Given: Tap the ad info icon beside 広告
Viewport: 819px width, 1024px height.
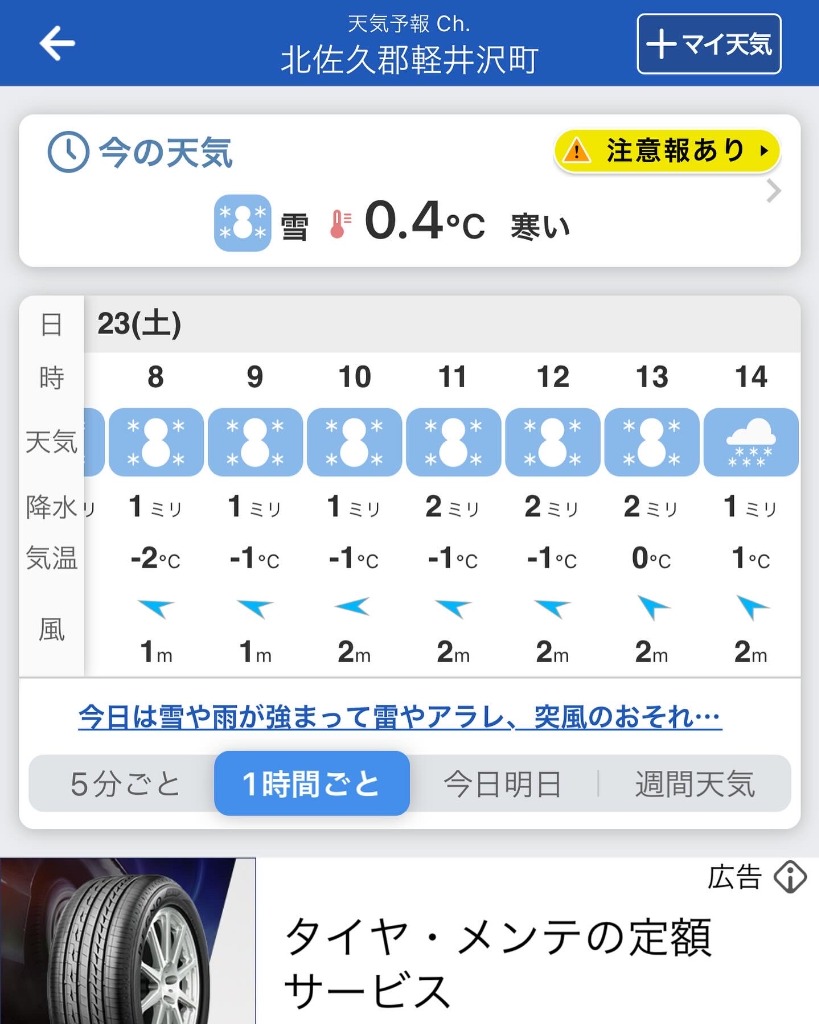Looking at the screenshot, I should click(789, 877).
